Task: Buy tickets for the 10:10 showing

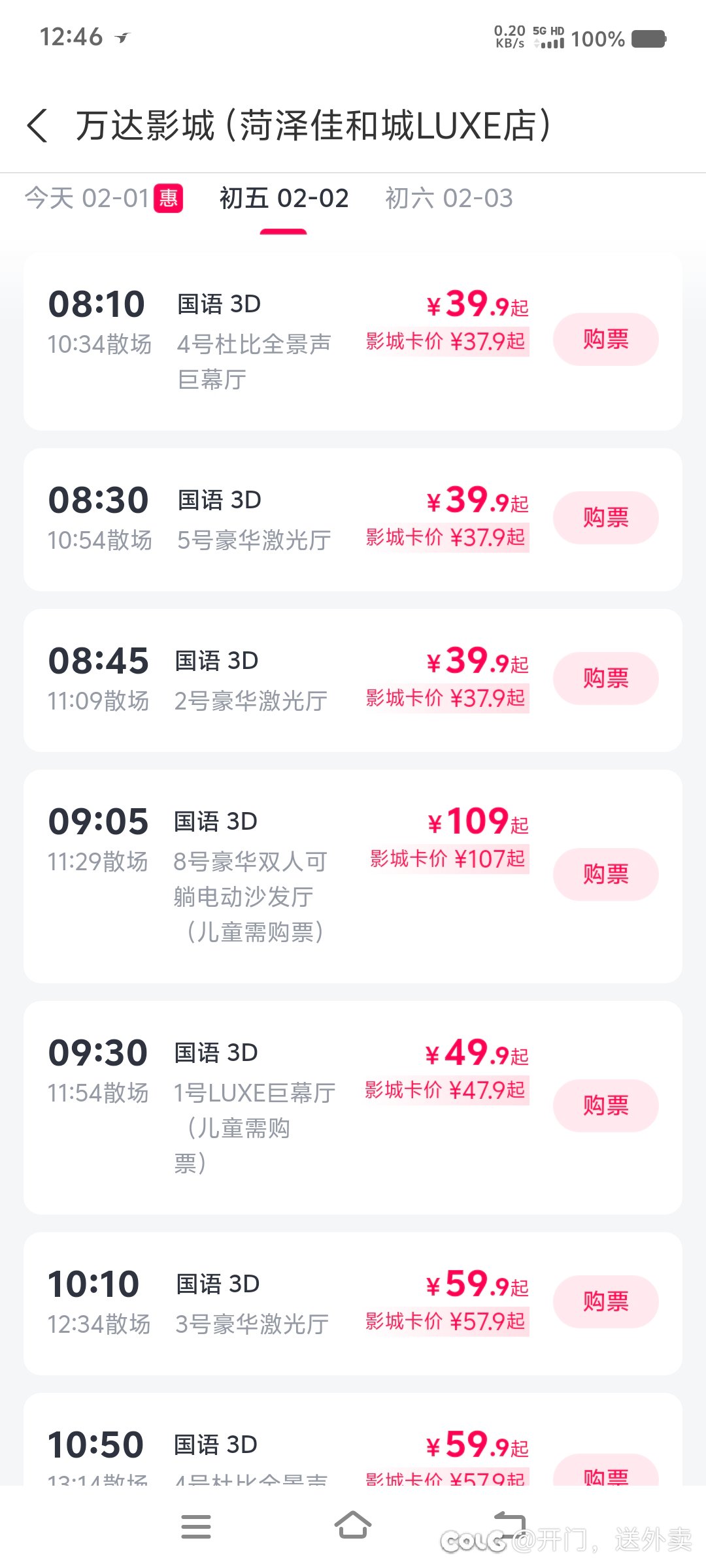Action: click(605, 1301)
